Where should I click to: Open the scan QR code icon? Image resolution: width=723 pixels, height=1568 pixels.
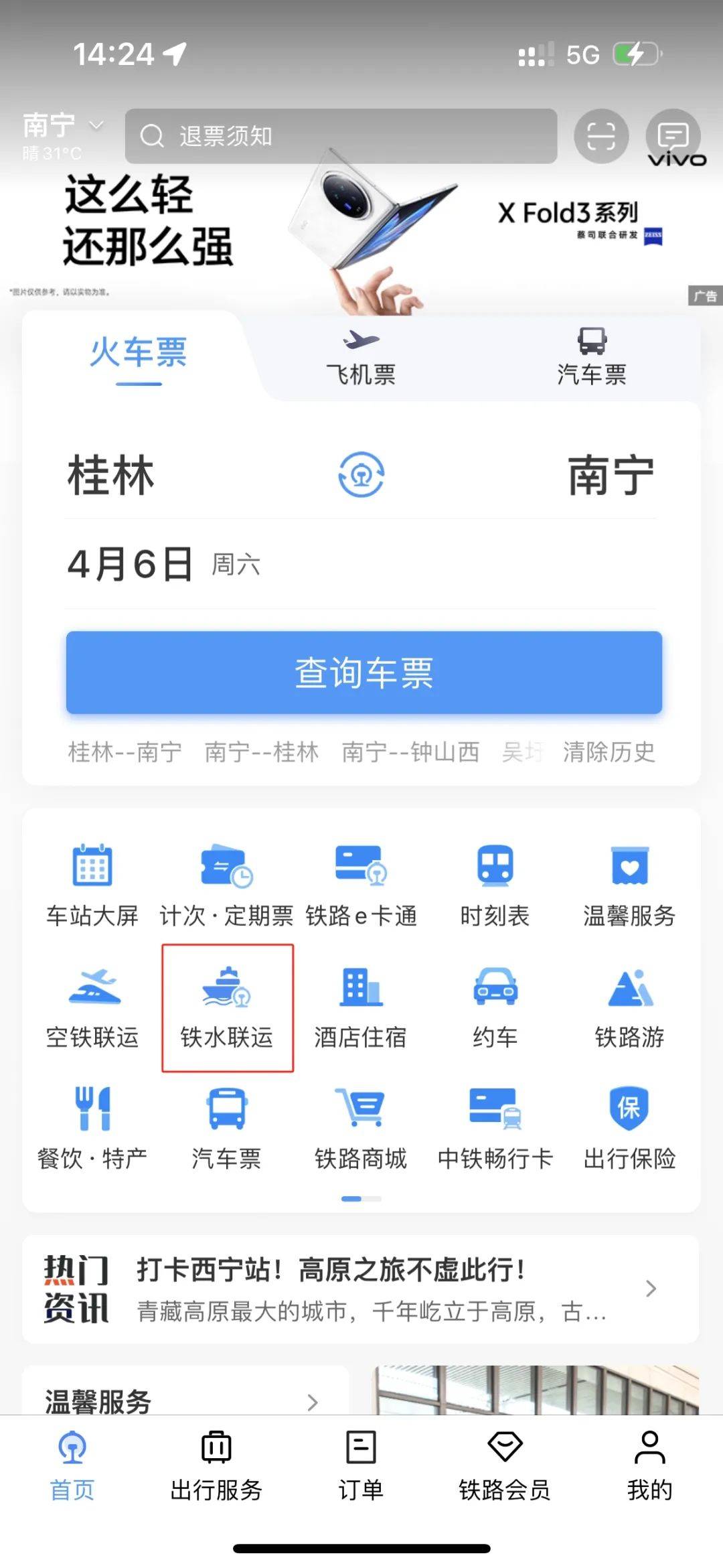click(x=600, y=137)
